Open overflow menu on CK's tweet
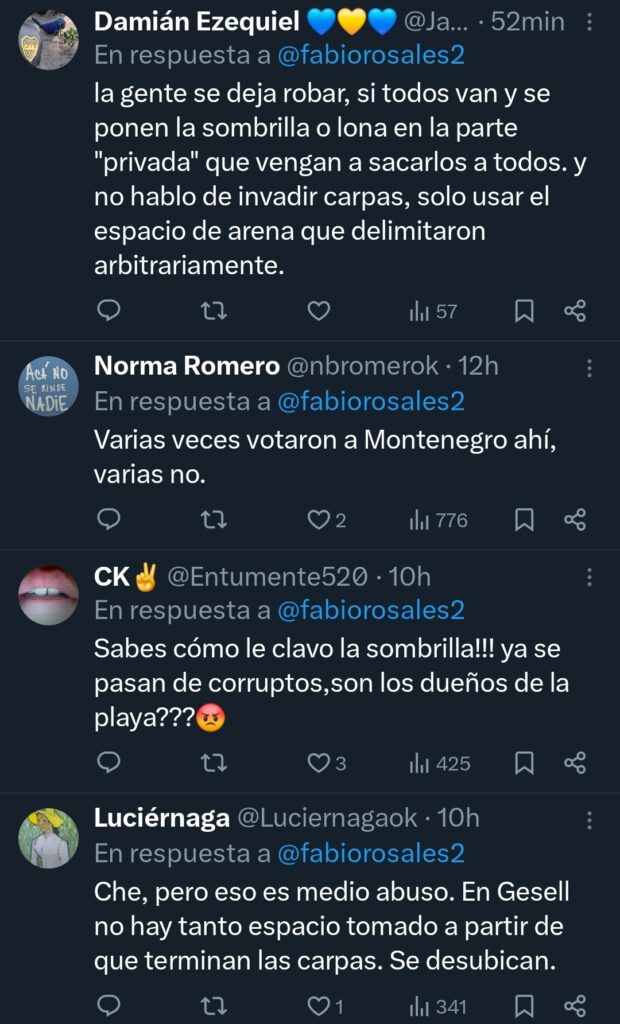Viewport: 620px width, 1024px height. (x=590, y=577)
